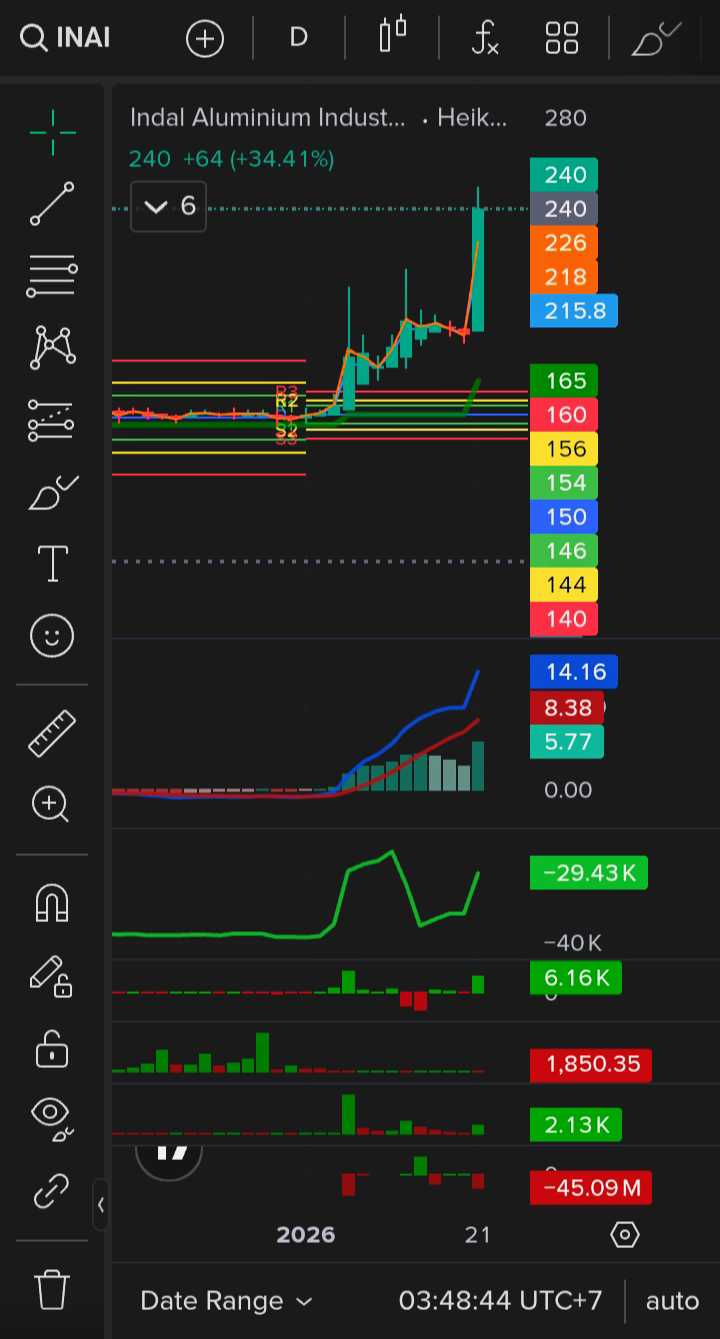The width and height of the screenshot is (720, 1339).
Task: Select the crosshair cursor tool
Action: tap(52, 133)
